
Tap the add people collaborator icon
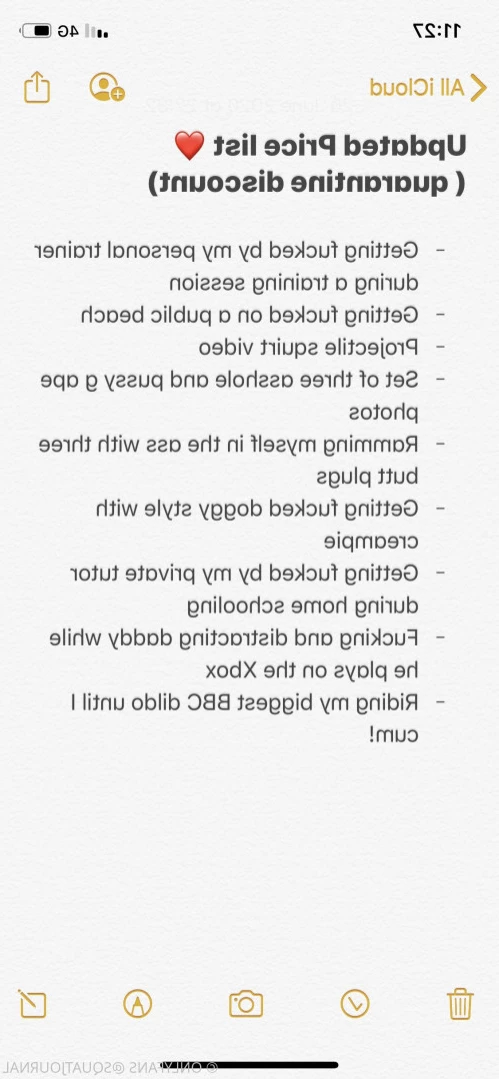pos(107,87)
